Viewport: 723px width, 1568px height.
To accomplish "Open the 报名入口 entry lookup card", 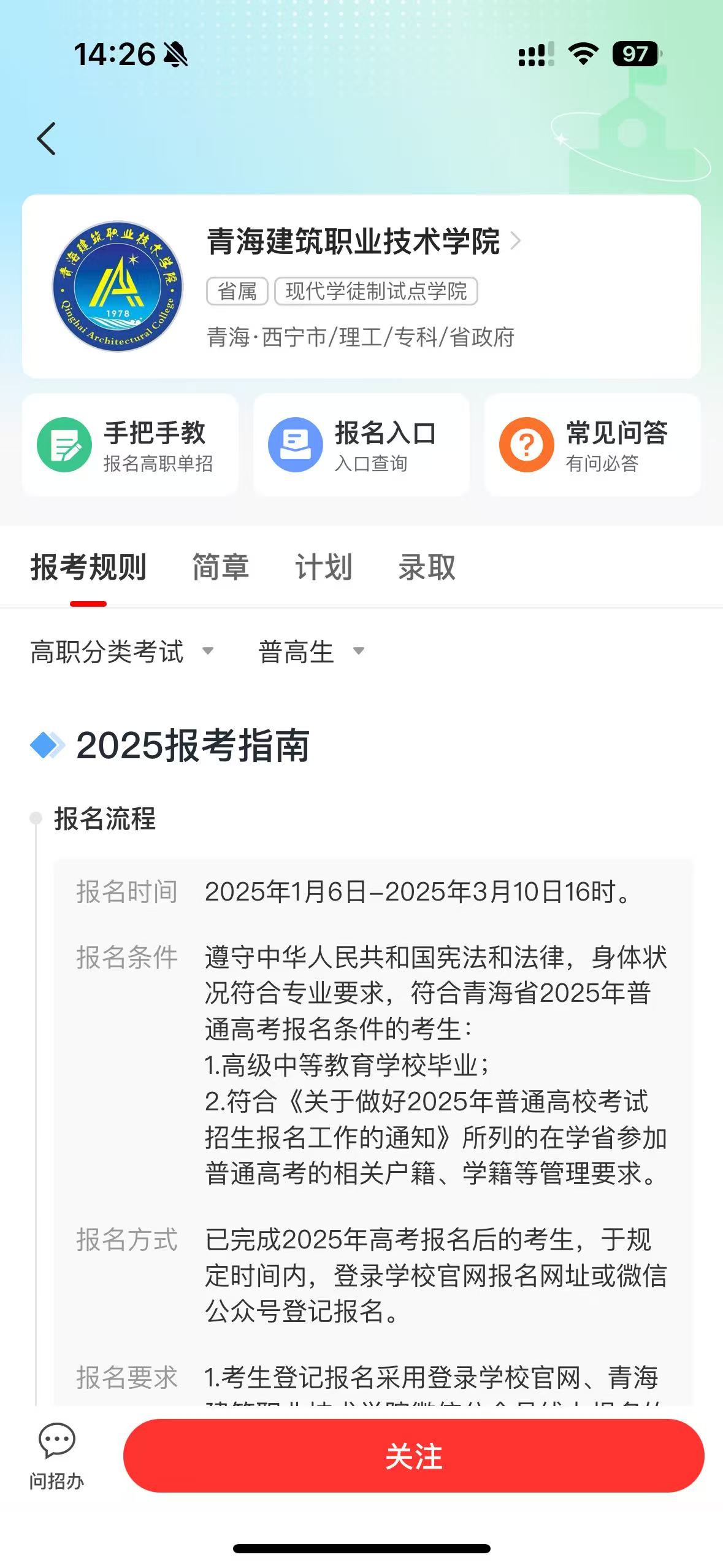I will tap(361, 445).
